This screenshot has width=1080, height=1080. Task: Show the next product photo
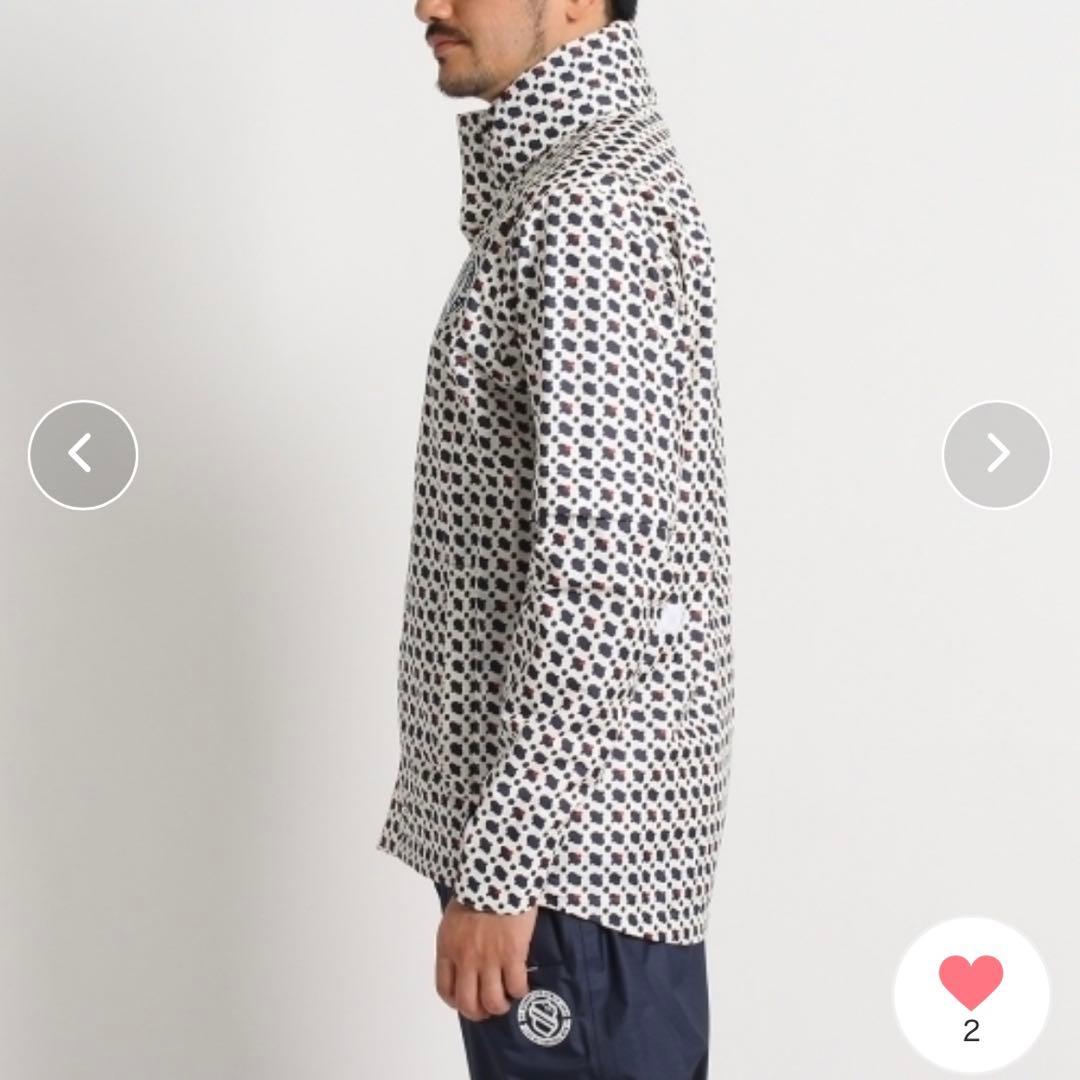pyautogui.click(x=997, y=455)
